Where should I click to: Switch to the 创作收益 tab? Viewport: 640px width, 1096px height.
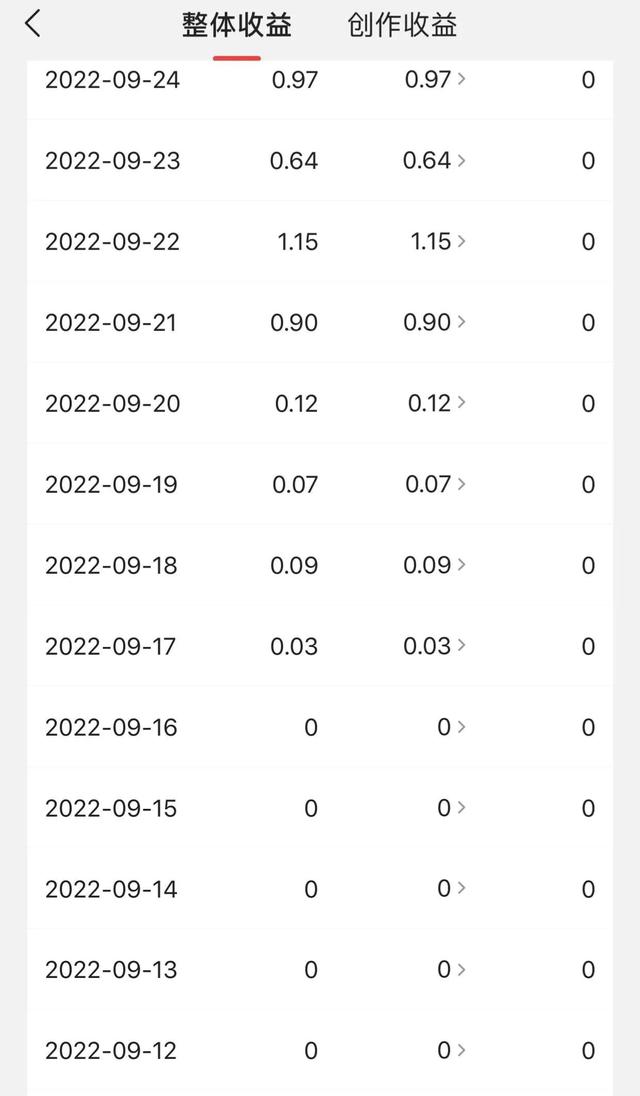402,26
